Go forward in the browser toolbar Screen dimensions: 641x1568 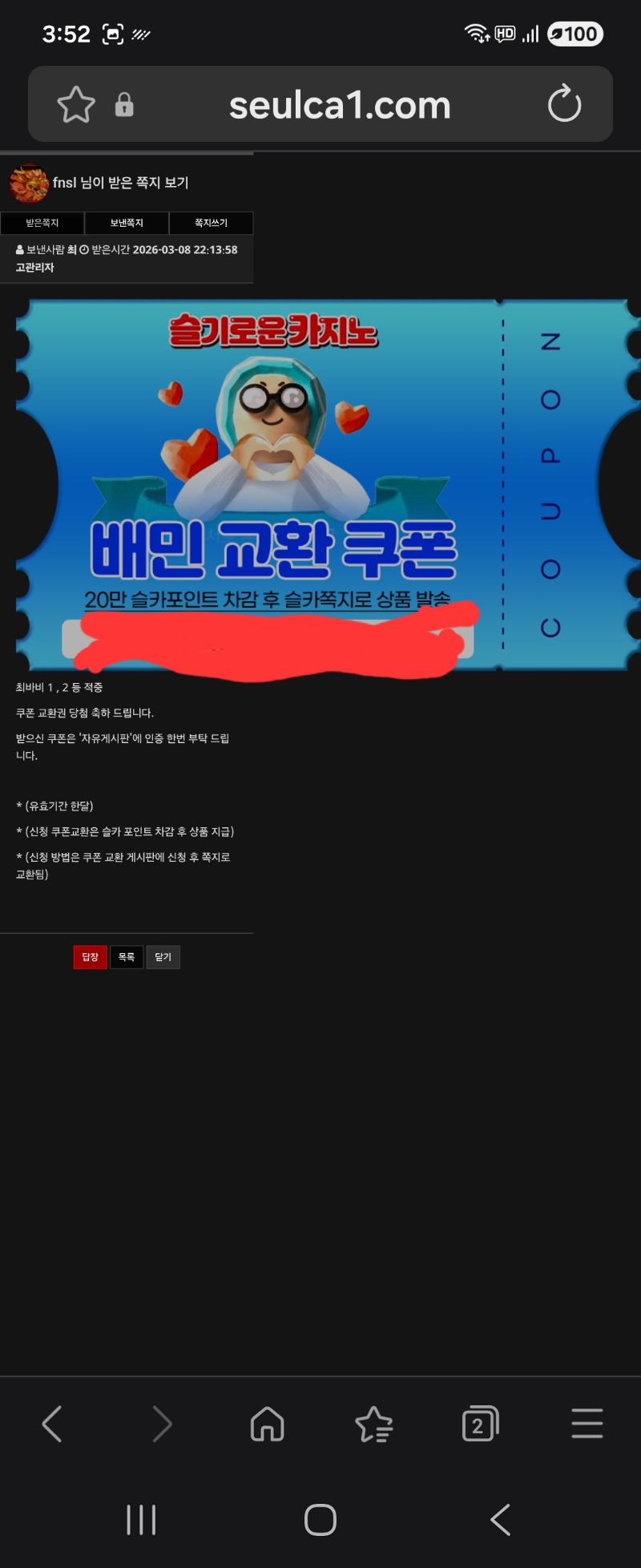point(161,1425)
